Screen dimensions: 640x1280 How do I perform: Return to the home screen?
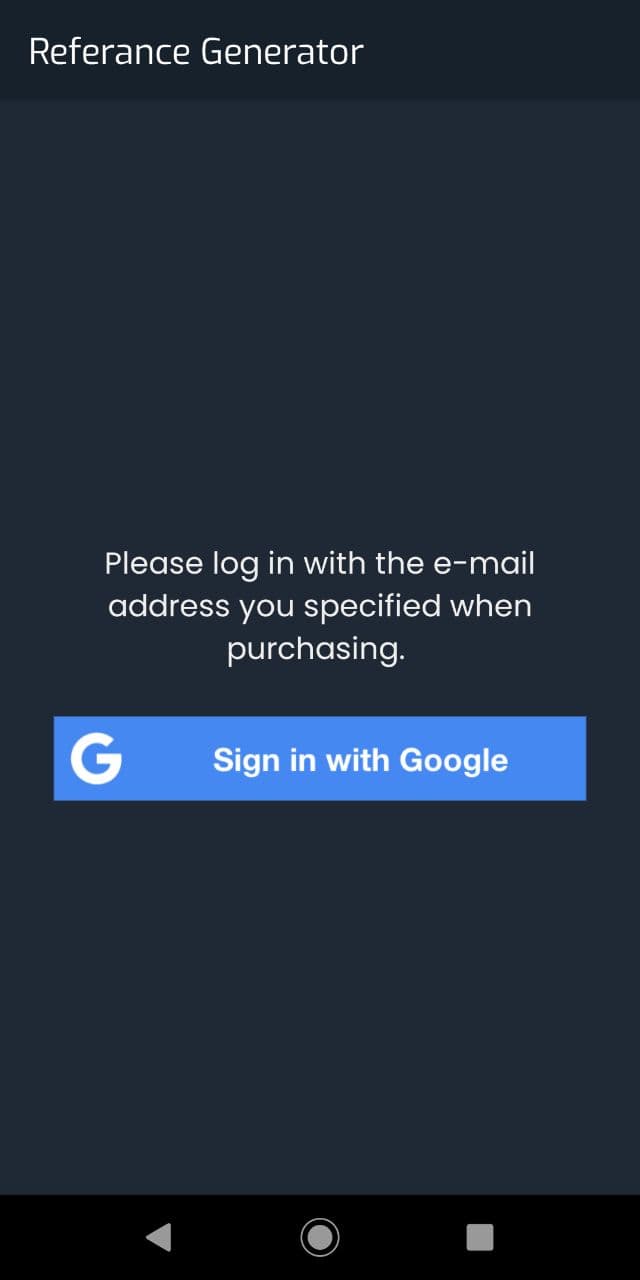[320, 1237]
